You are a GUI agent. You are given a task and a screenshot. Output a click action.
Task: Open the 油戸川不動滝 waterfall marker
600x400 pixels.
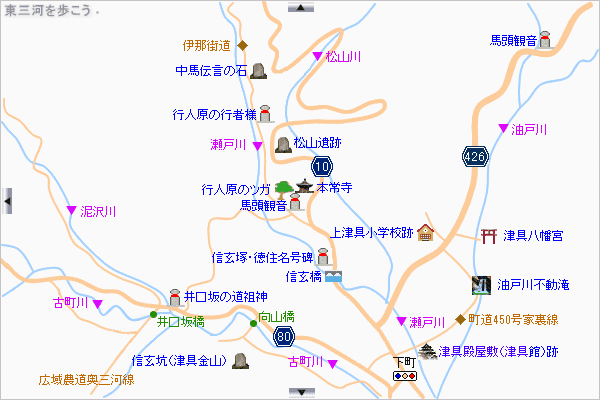point(483,286)
